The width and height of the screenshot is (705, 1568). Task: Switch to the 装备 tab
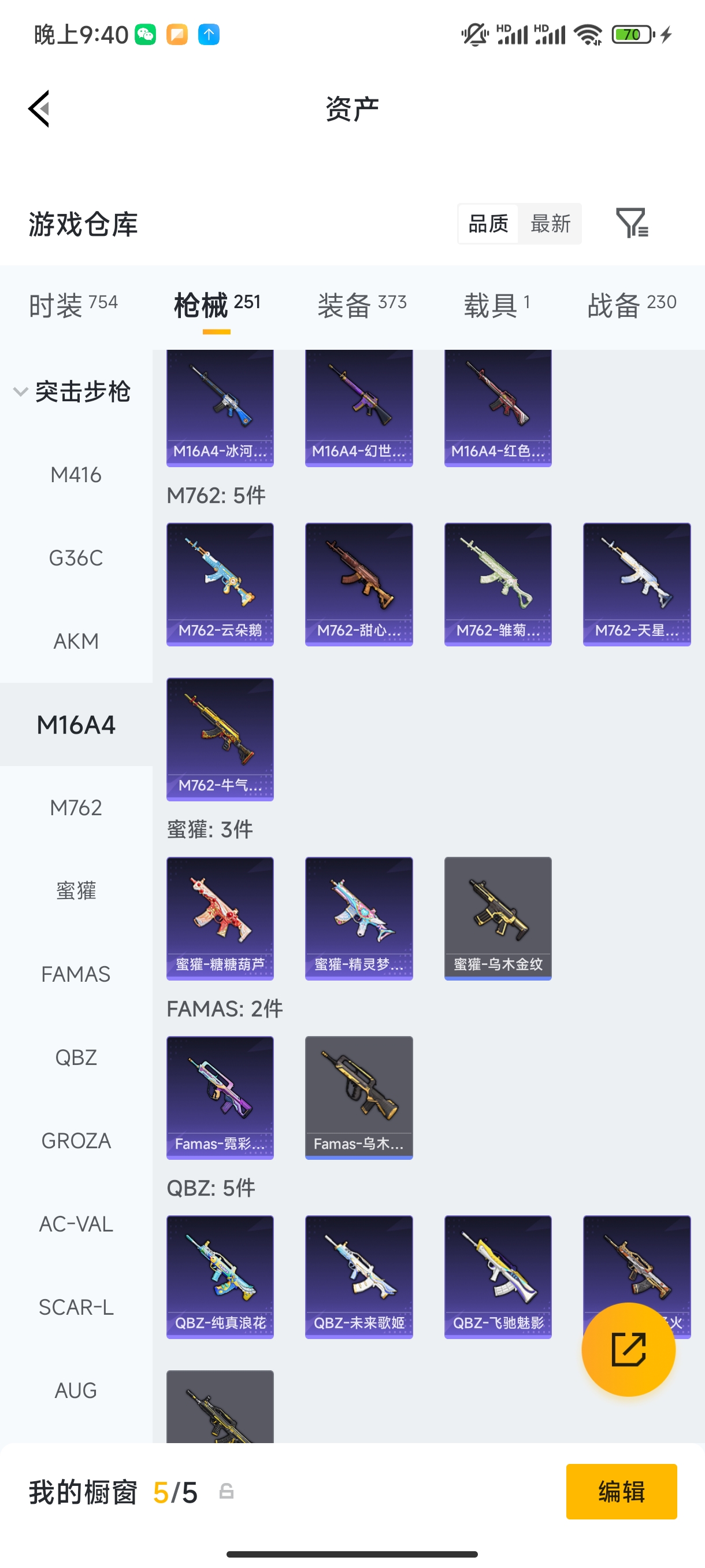point(361,304)
